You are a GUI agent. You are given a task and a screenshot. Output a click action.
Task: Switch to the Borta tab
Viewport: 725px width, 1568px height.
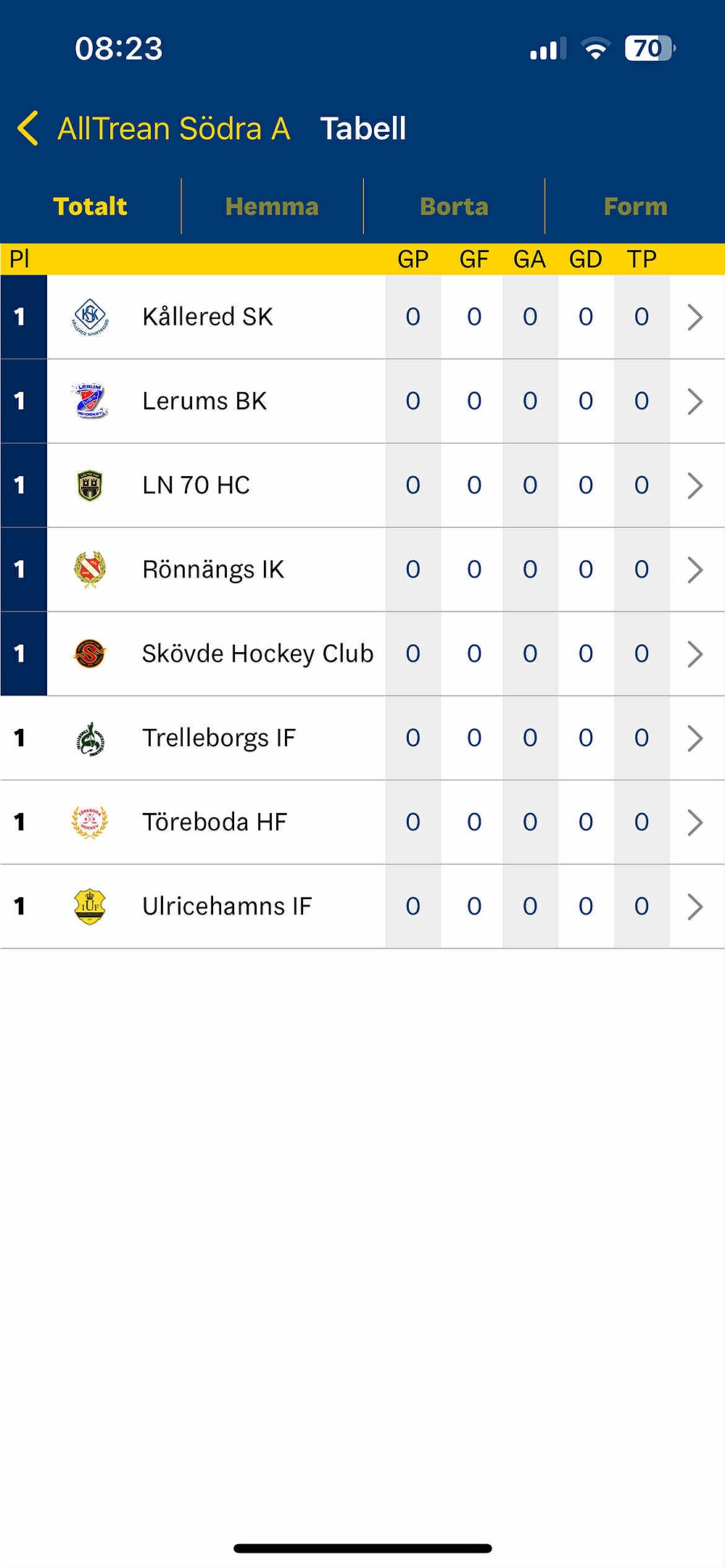coord(454,207)
